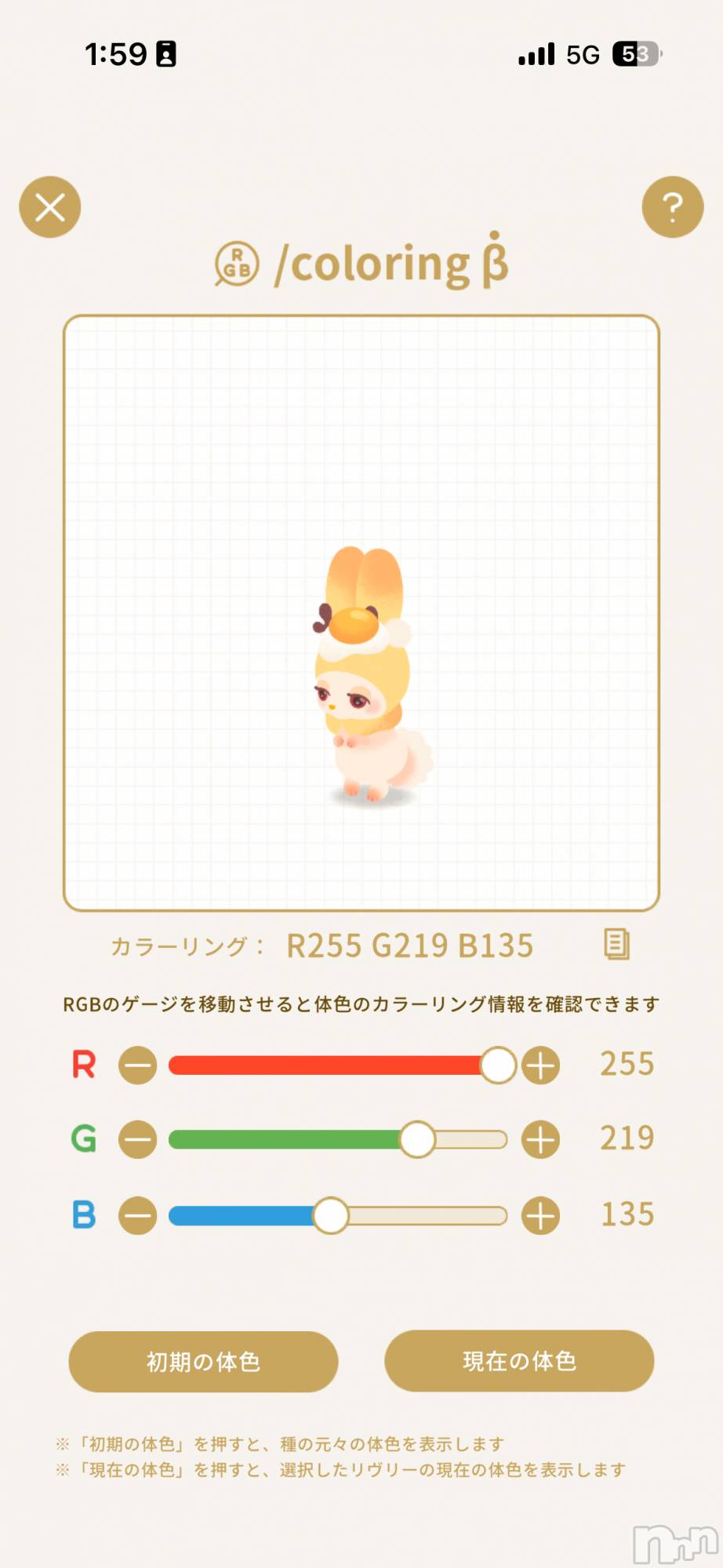The height and width of the screenshot is (1568, 723).
Task: Close the coloring screen
Action: pyautogui.click(x=50, y=207)
